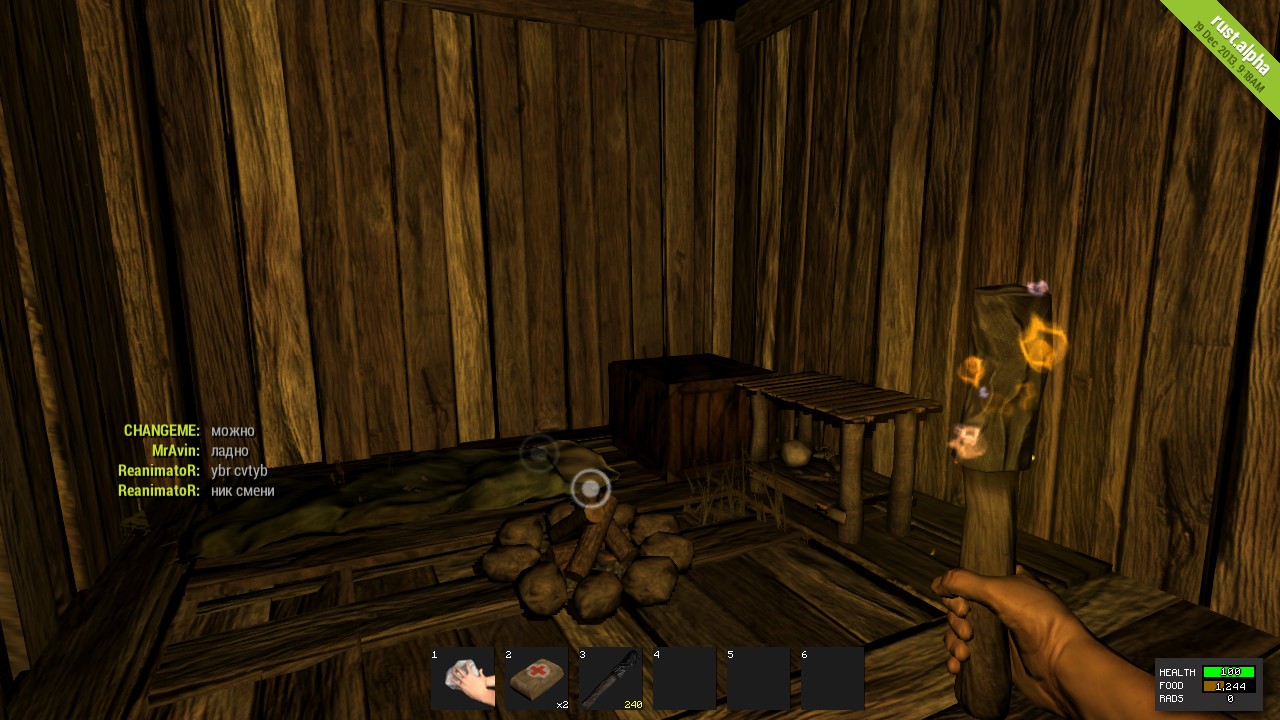Select empty hotbar slot 4
Screen dimensions: 1280x720
coord(685,679)
